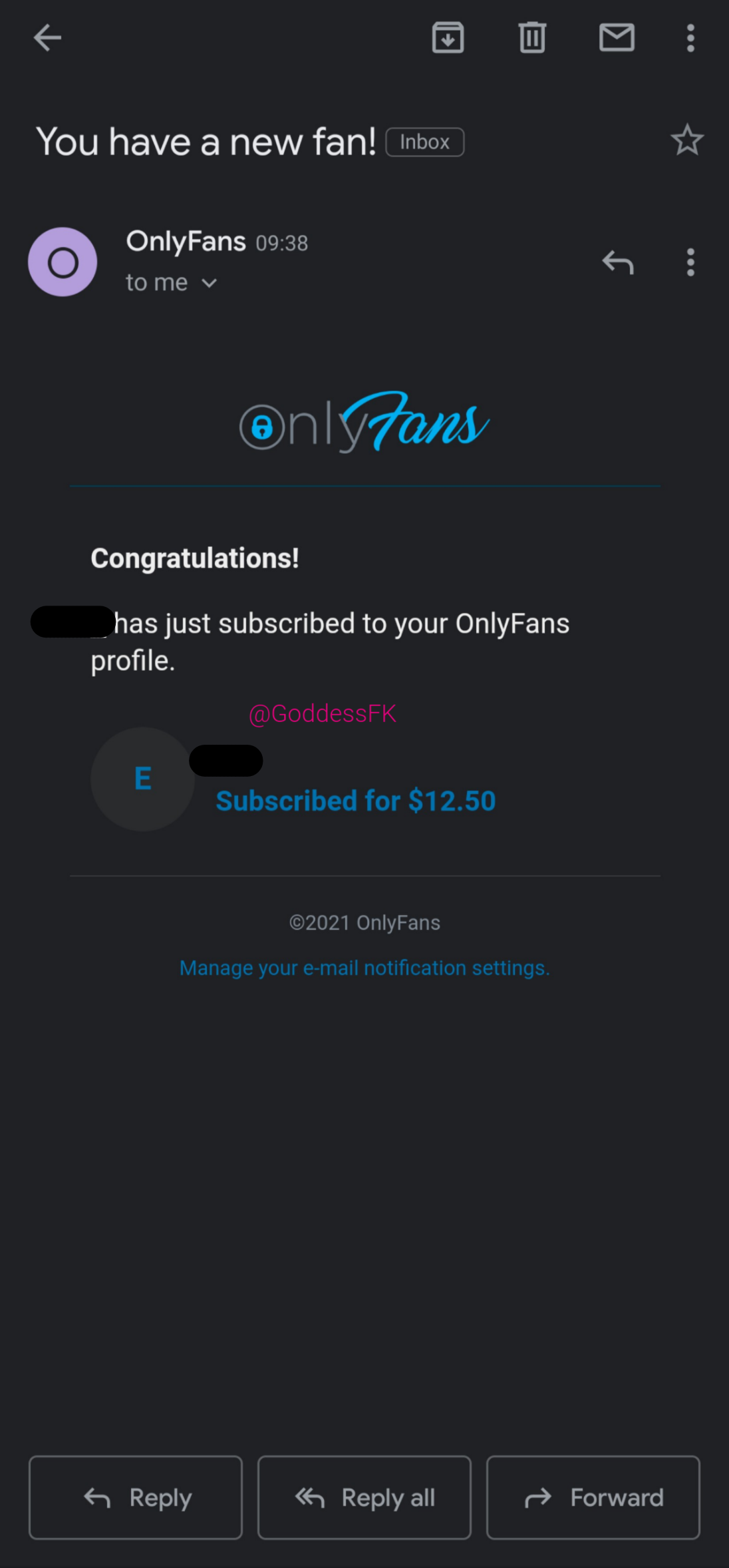
Task: Archive this email
Action: 448,38
